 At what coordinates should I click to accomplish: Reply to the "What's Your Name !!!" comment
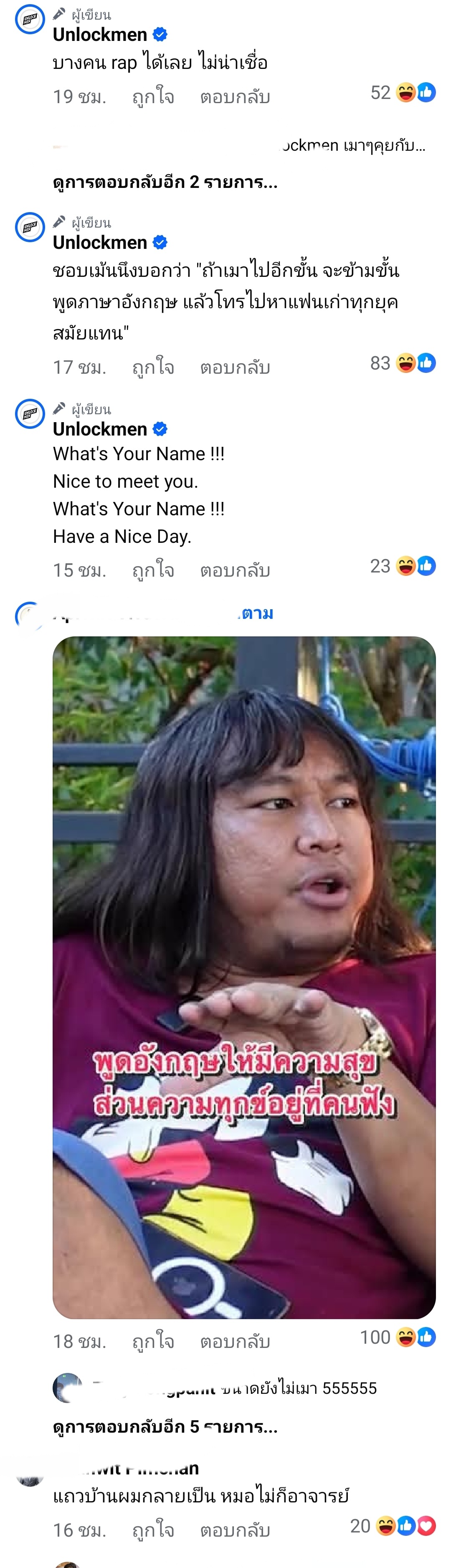click(x=235, y=570)
